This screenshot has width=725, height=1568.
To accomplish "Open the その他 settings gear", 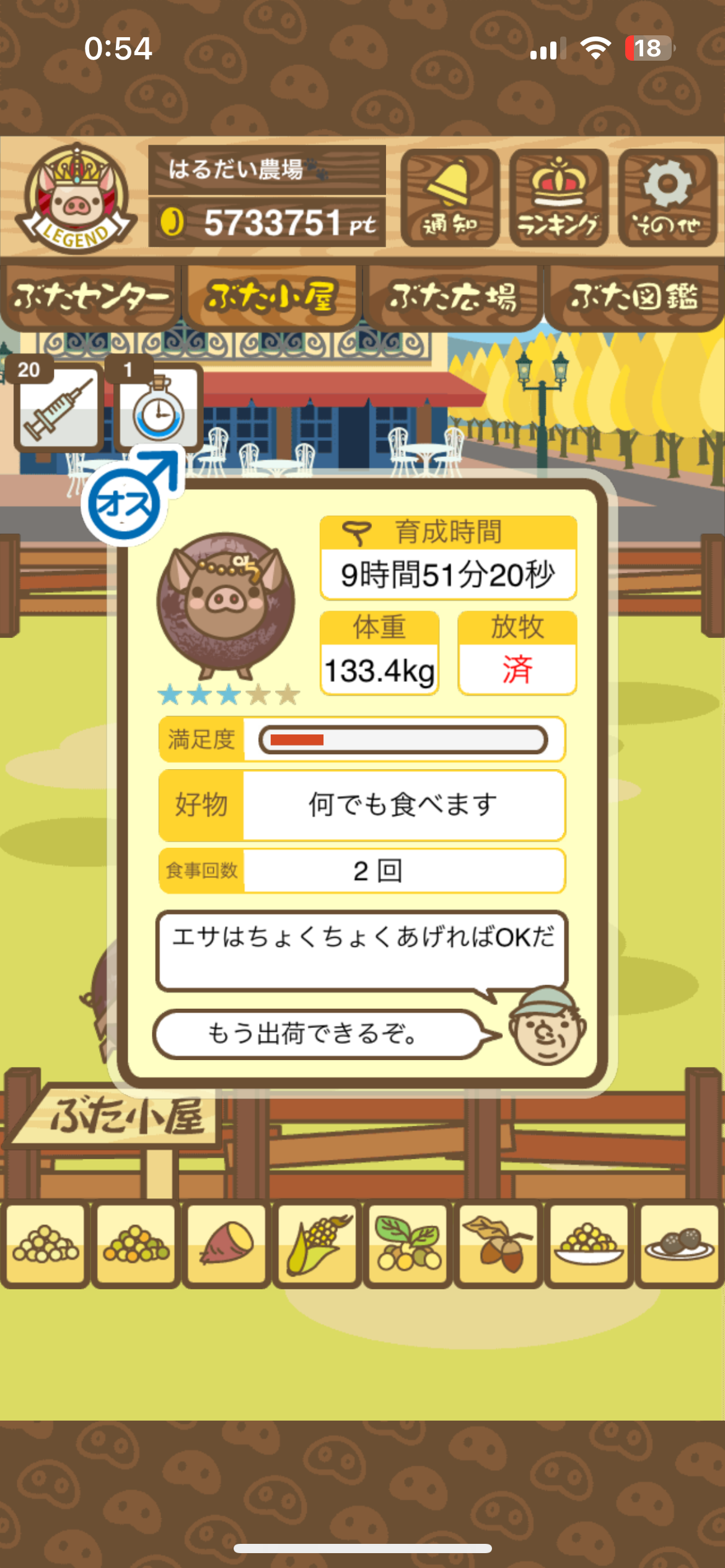I will [667, 198].
